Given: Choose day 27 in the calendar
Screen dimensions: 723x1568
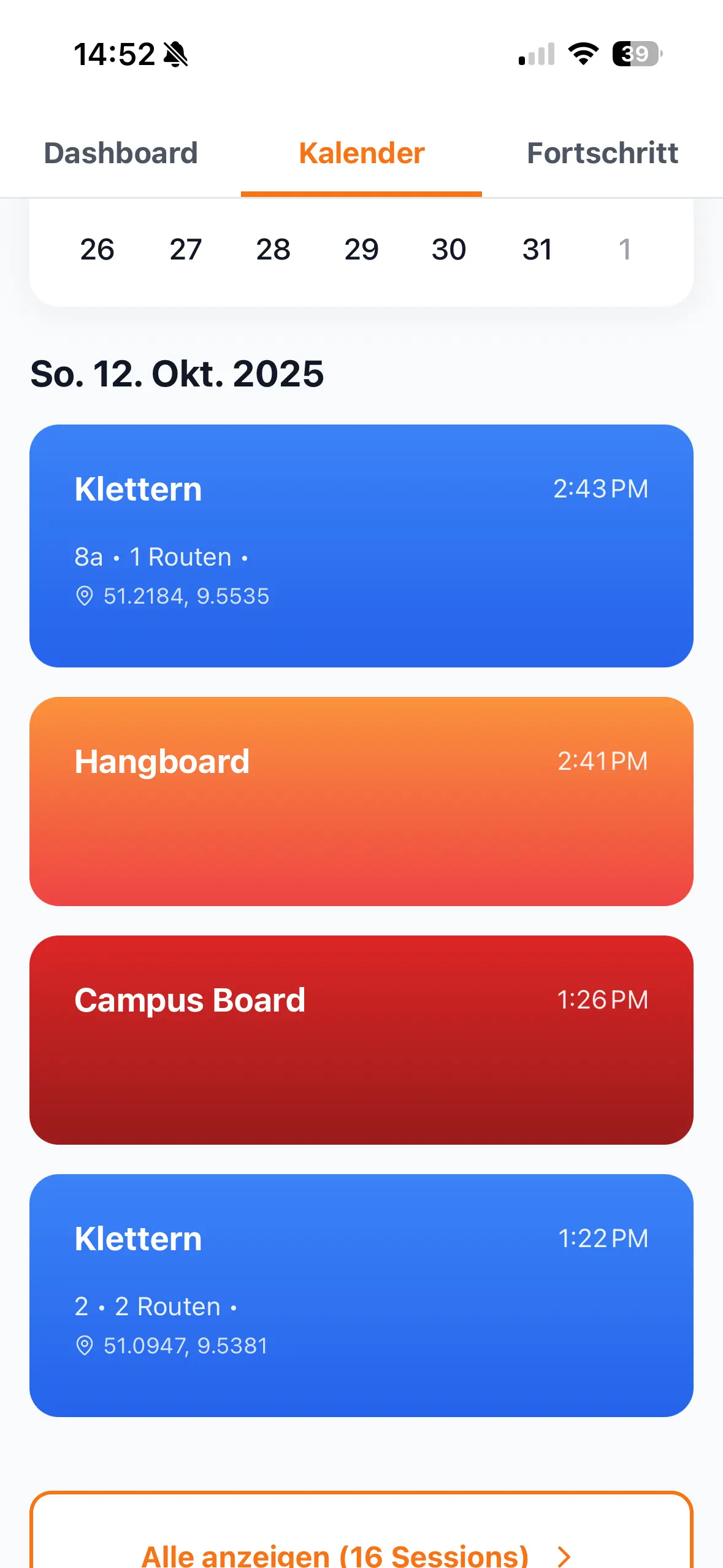Looking at the screenshot, I should (x=185, y=250).
